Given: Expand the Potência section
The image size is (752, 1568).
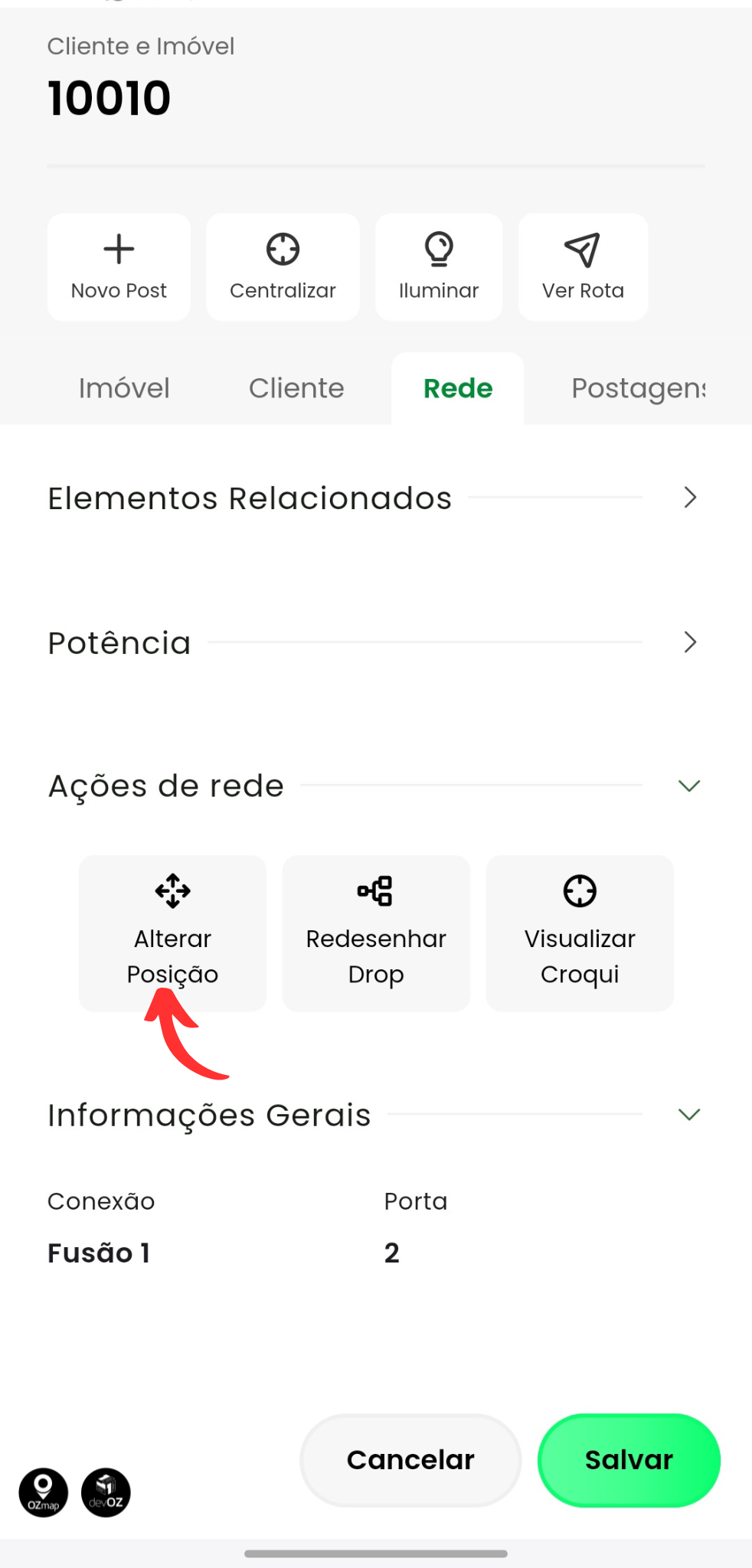Looking at the screenshot, I should pyautogui.click(x=689, y=642).
